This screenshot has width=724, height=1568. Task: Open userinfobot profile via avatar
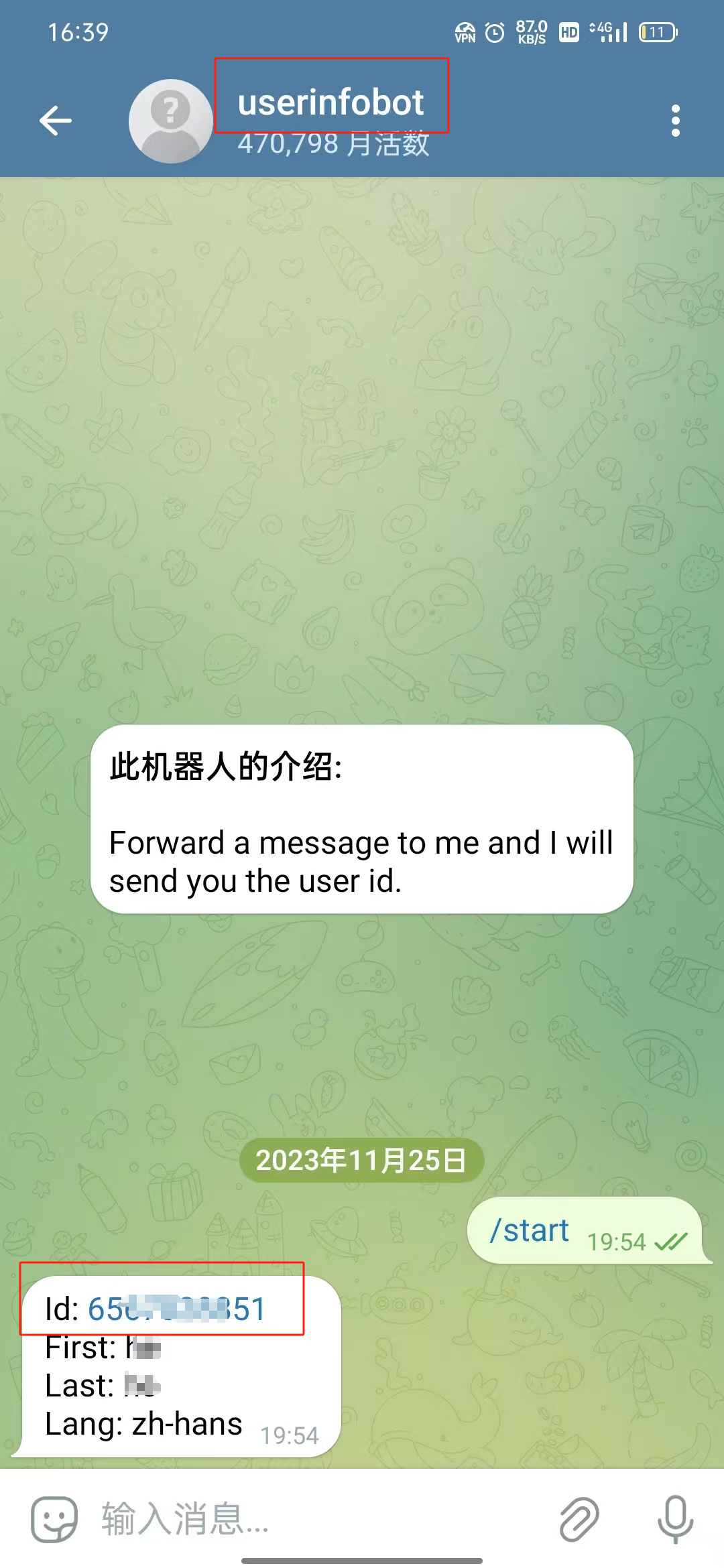point(171,121)
